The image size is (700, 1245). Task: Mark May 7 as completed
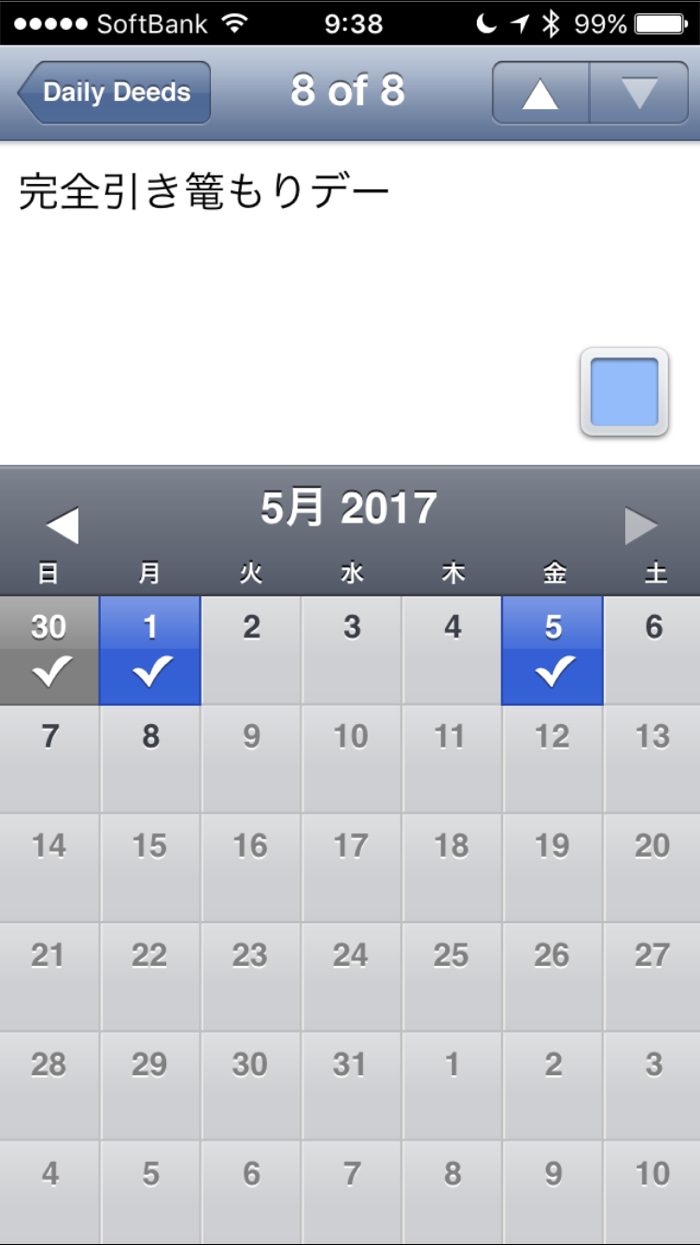[49, 758]
